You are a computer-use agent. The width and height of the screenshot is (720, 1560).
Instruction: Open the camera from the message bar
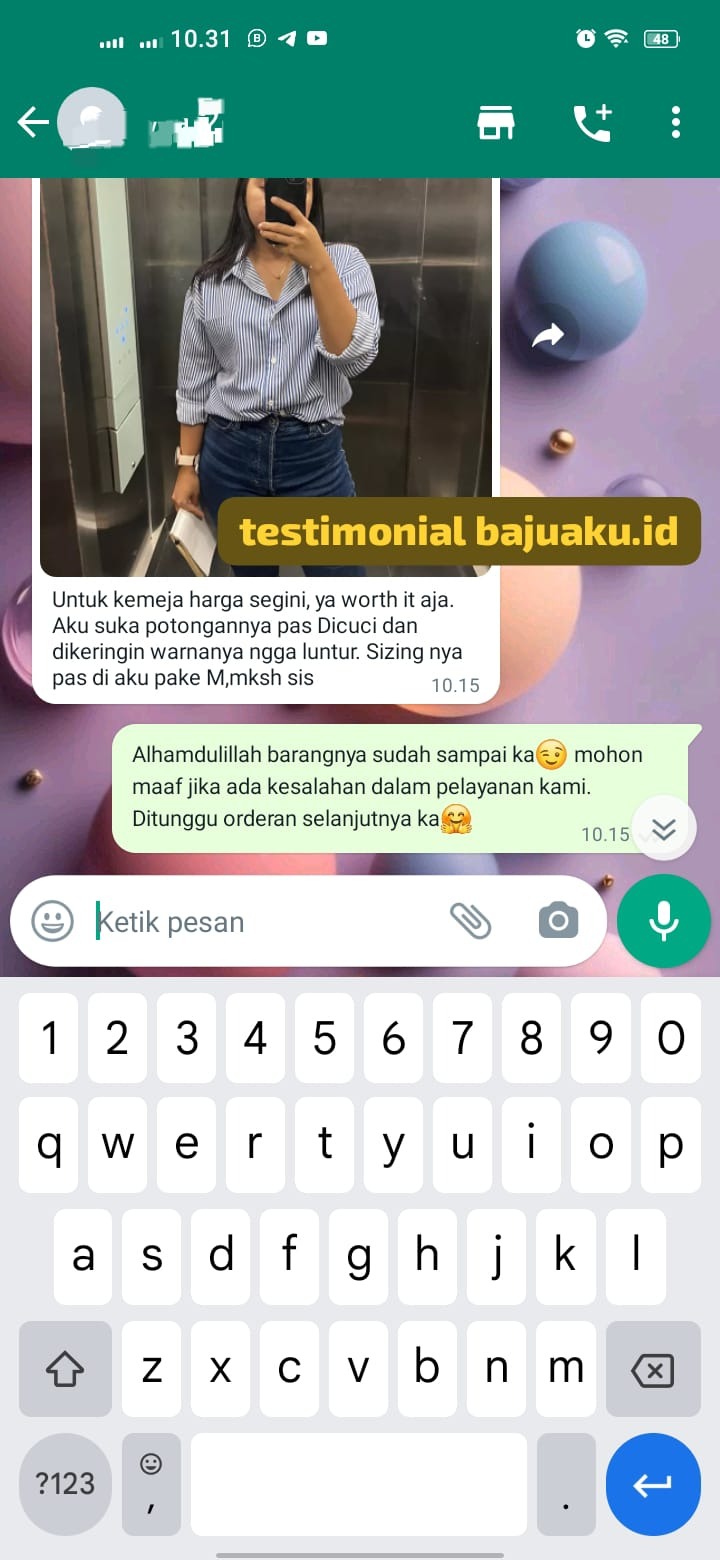click(558, 921)
